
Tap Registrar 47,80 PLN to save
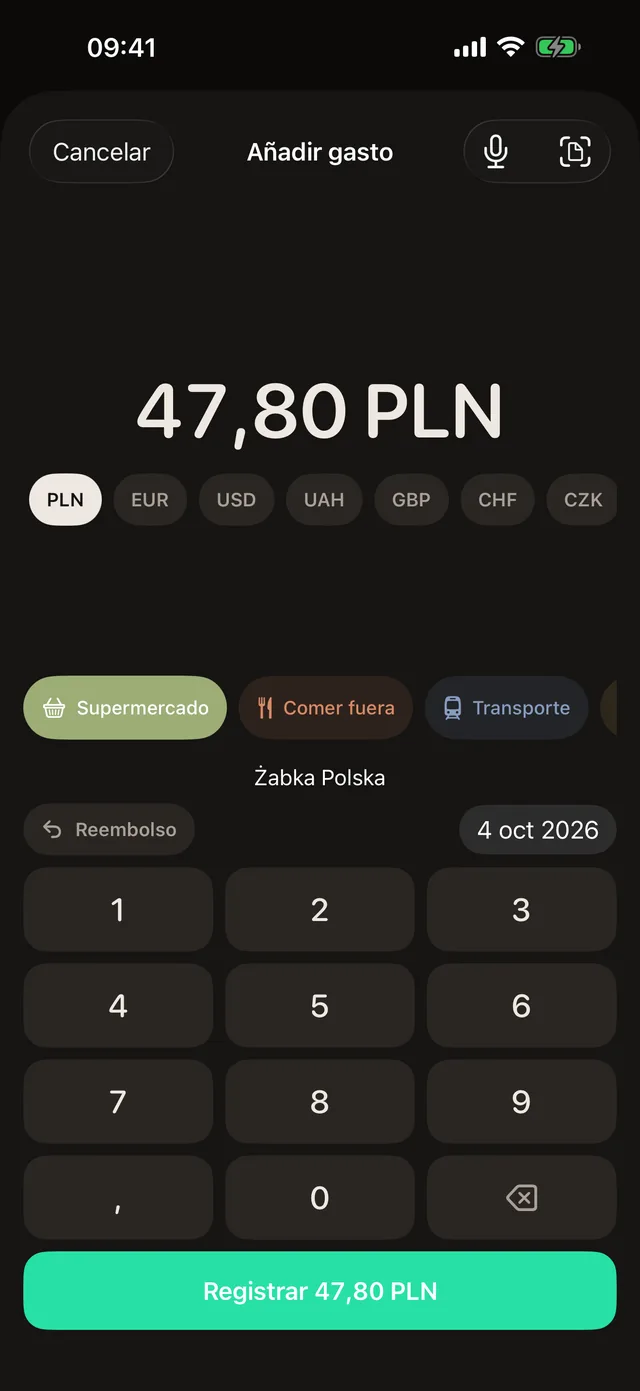click(x=320, y=1291)
